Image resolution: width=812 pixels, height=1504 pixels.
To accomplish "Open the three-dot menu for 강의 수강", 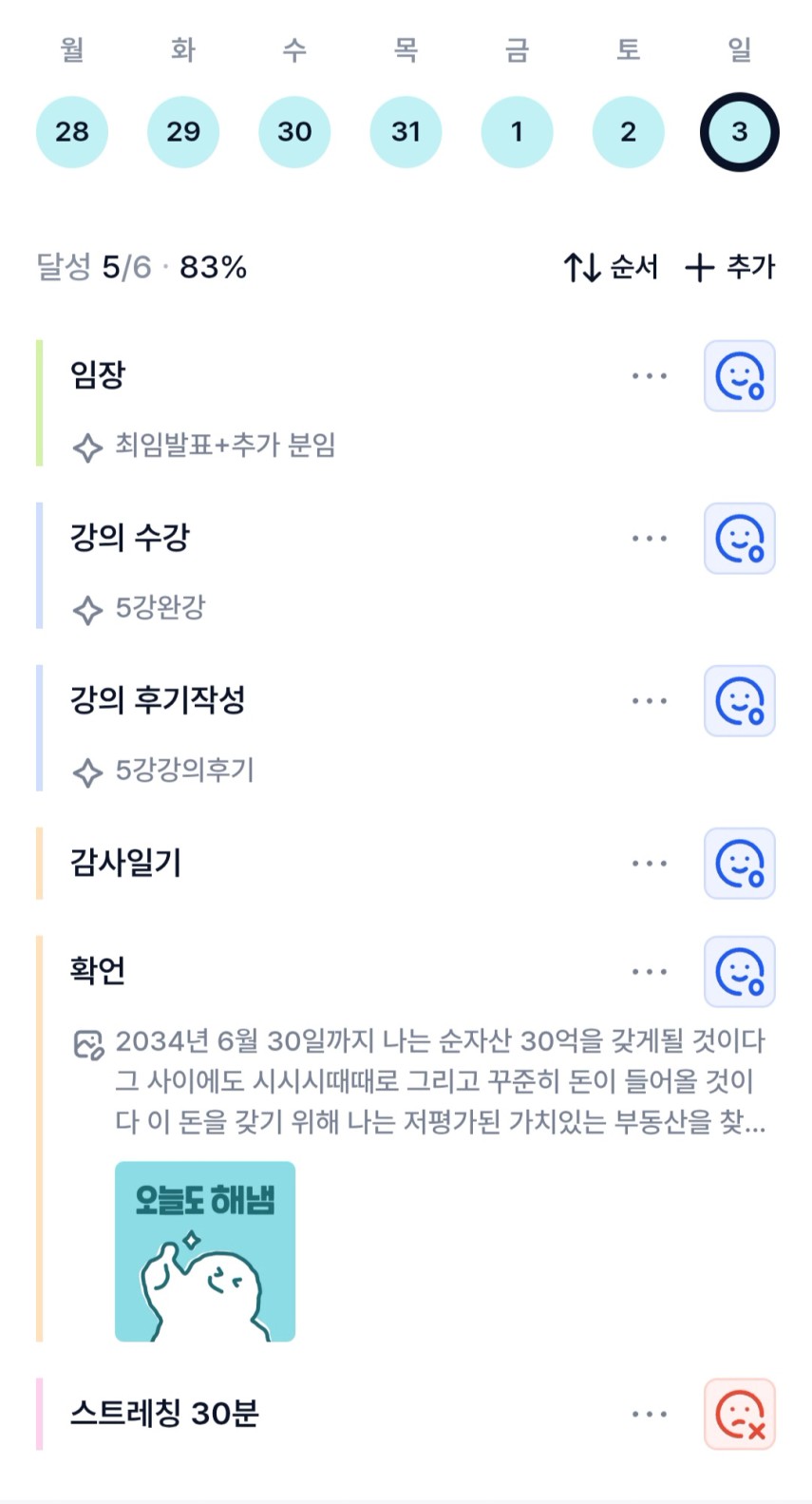I will tap(650, 539).
